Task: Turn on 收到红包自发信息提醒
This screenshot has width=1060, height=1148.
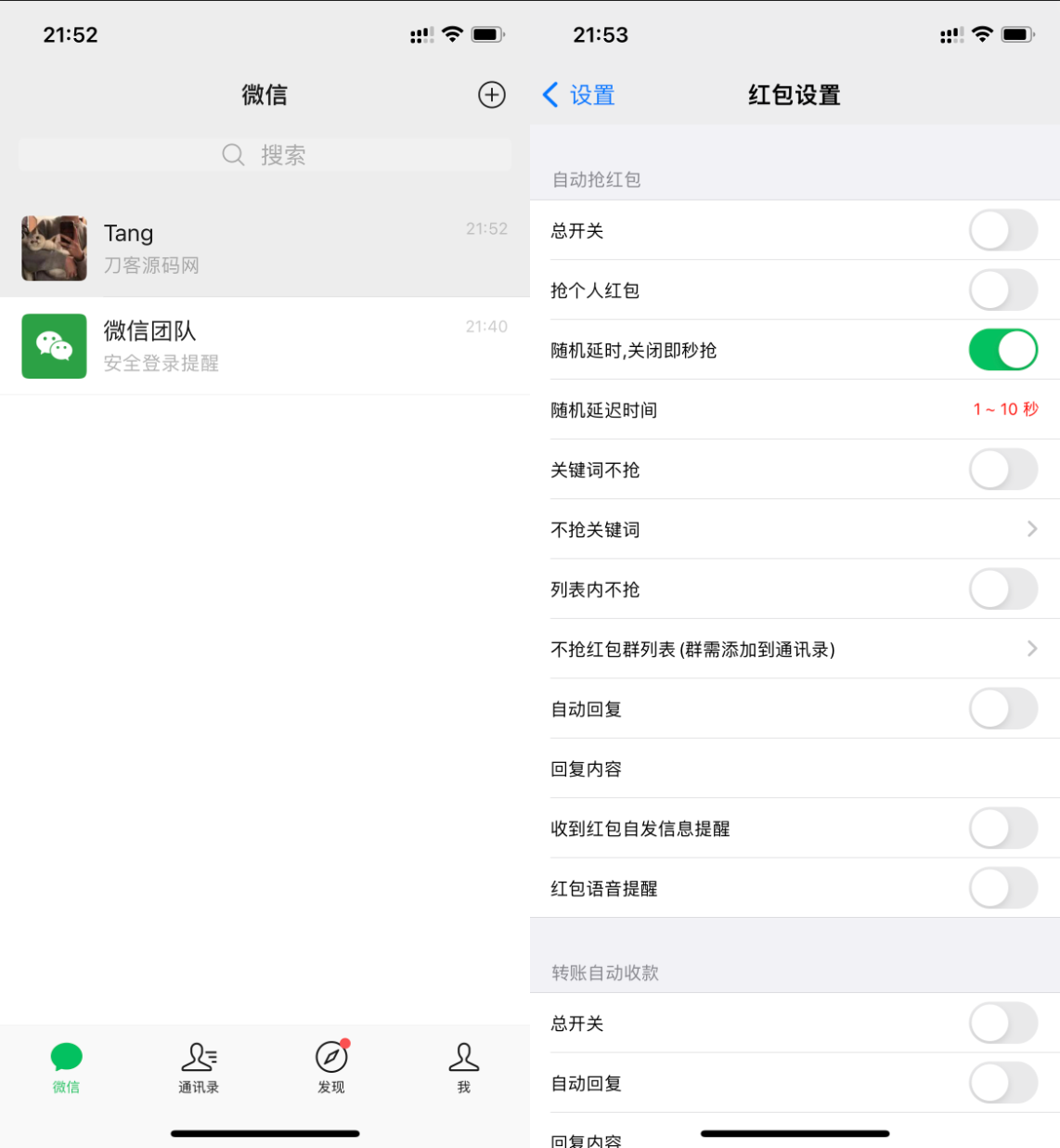Action: click(x=1002, y=828)
